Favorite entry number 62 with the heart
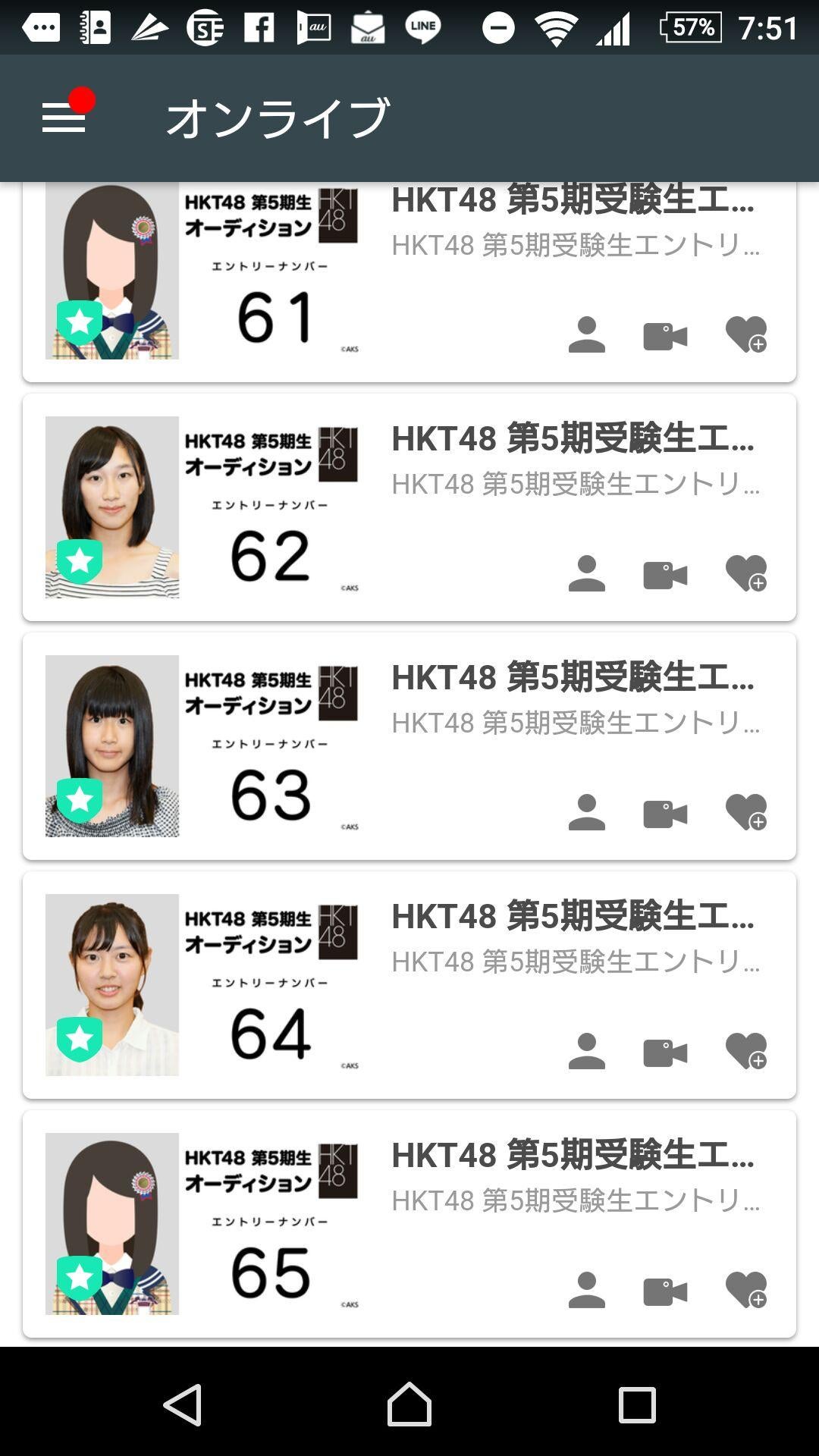 pos(745,574)
